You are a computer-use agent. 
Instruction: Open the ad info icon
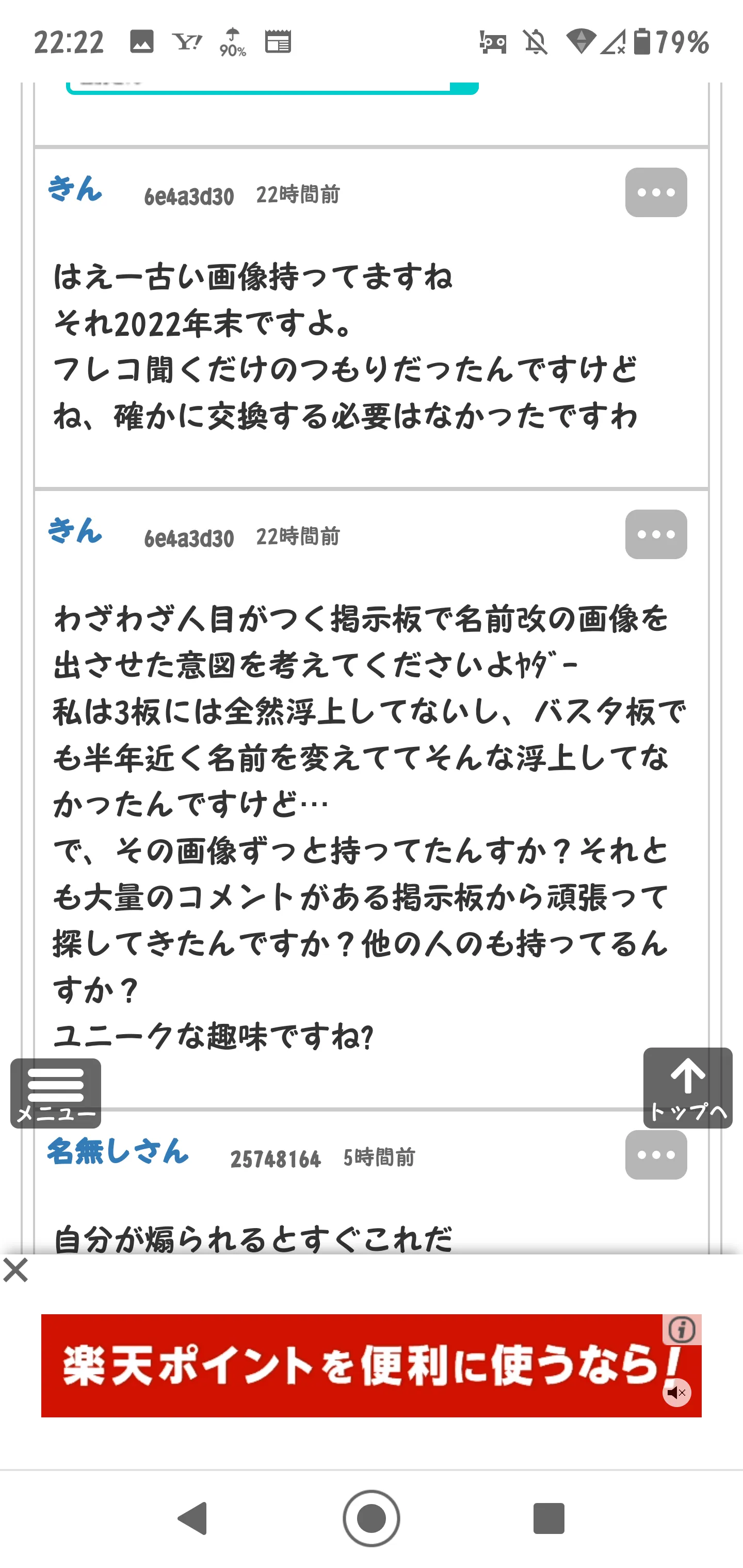coord(682,1329)
